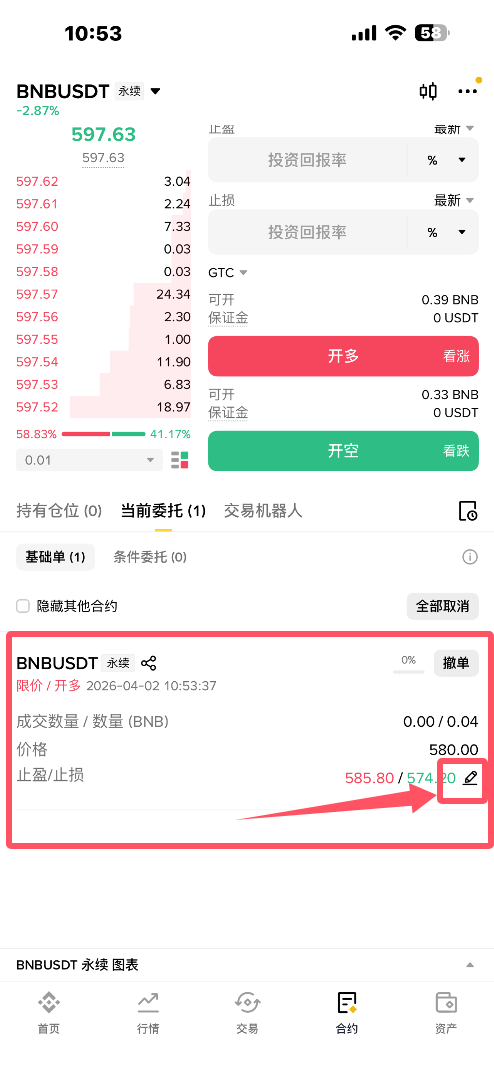This screenshot has width=494, height=1073.
Task: Share the BNBUSDT order
Action: [x=148, y=663]
